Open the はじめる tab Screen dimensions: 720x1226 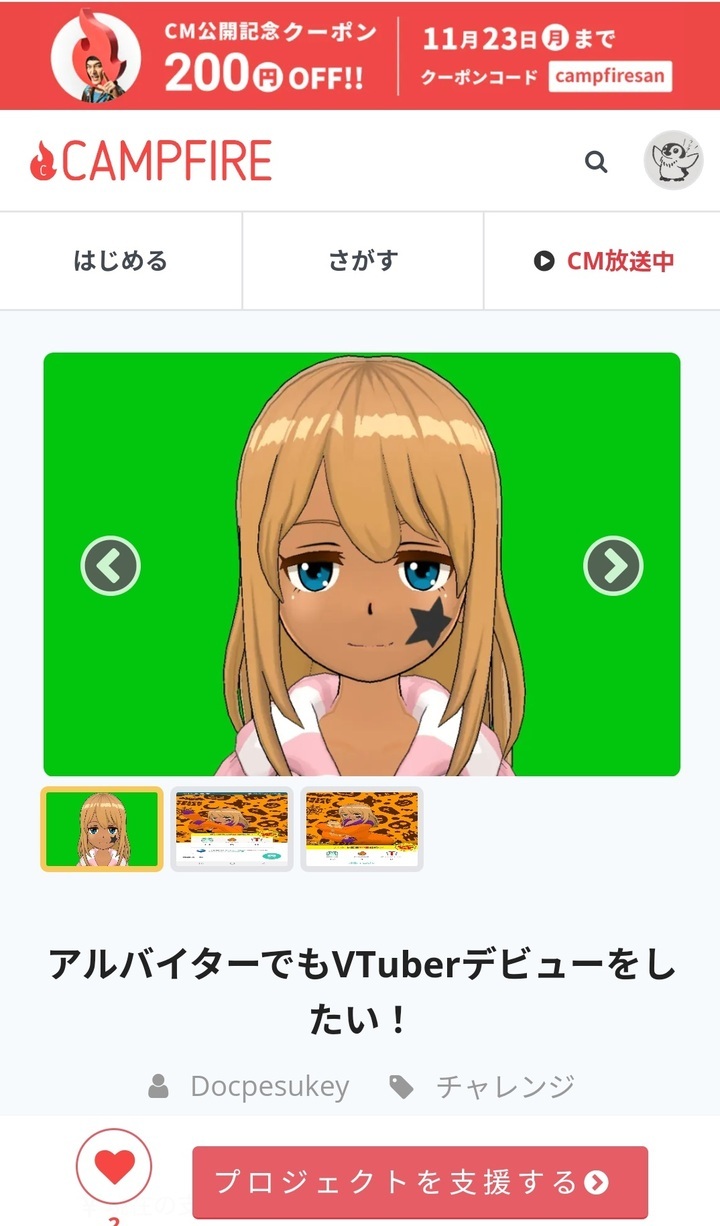(121, 261)
